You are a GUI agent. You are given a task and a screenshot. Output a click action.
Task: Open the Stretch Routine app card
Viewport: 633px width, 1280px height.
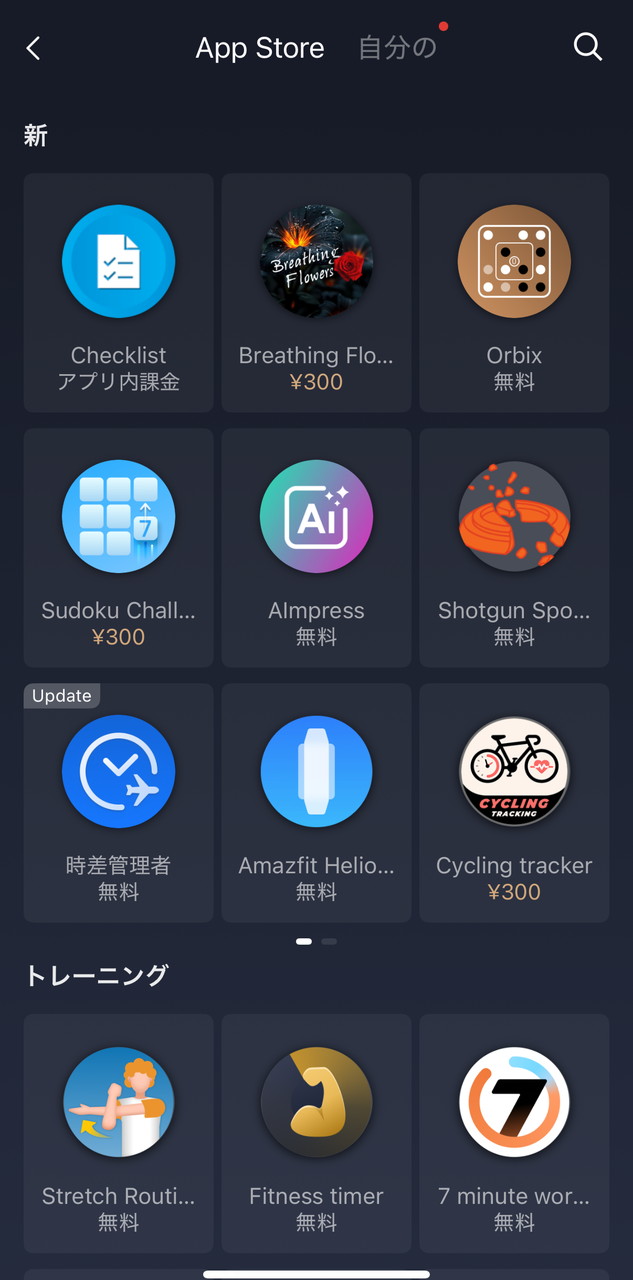119,1132
